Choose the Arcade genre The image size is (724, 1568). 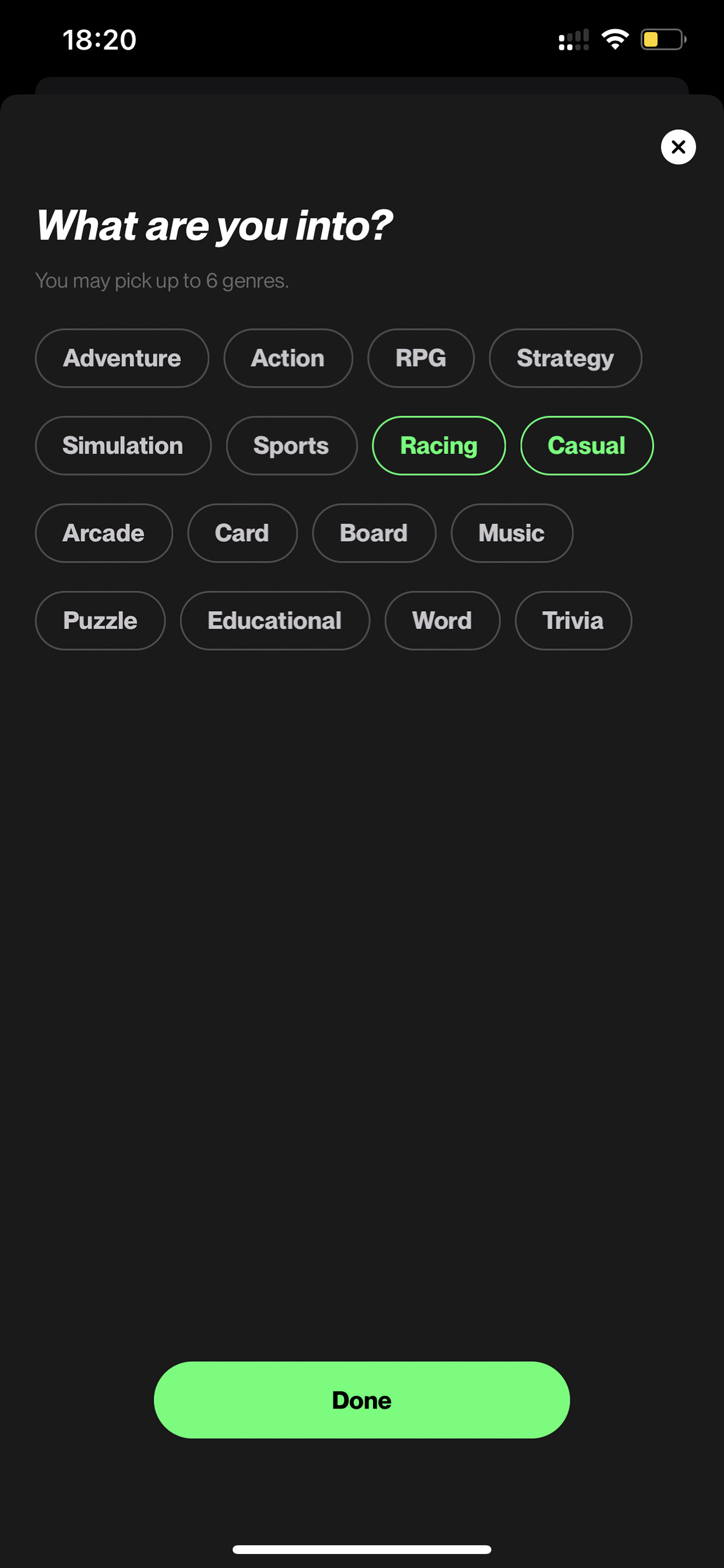[x=103, y=533]
